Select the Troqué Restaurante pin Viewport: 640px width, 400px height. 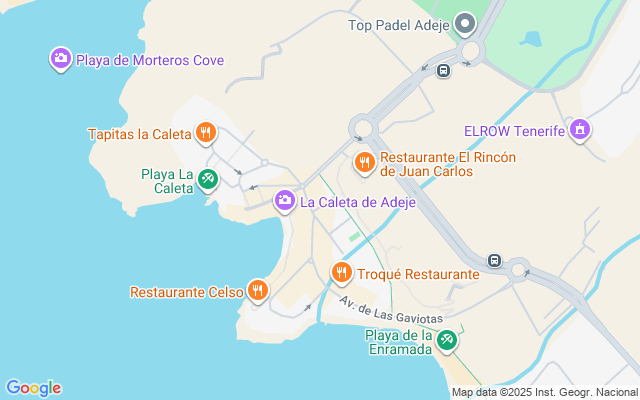pyautogui.click(x=342, y=272)
